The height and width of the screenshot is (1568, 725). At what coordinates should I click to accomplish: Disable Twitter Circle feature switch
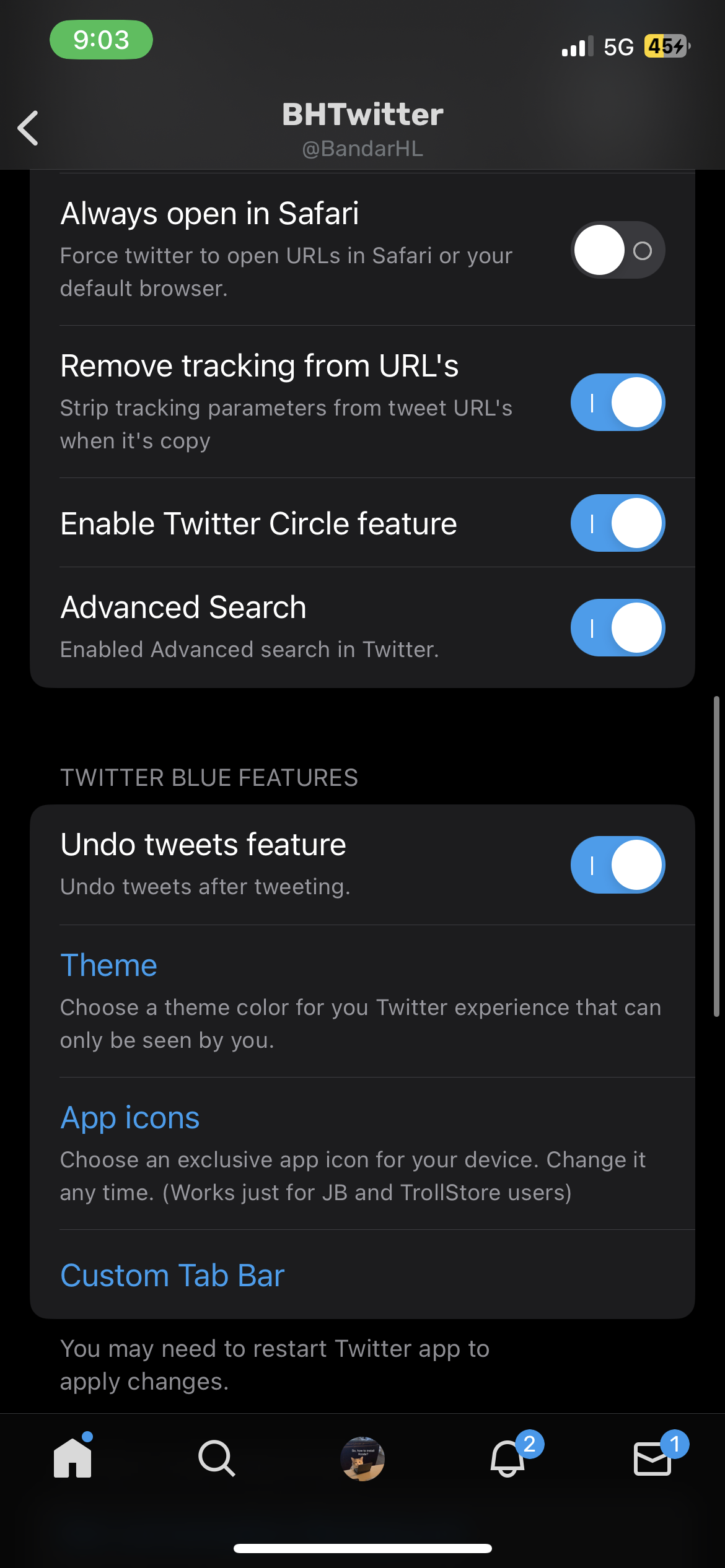pyautogui.click(x=617, y=523)
